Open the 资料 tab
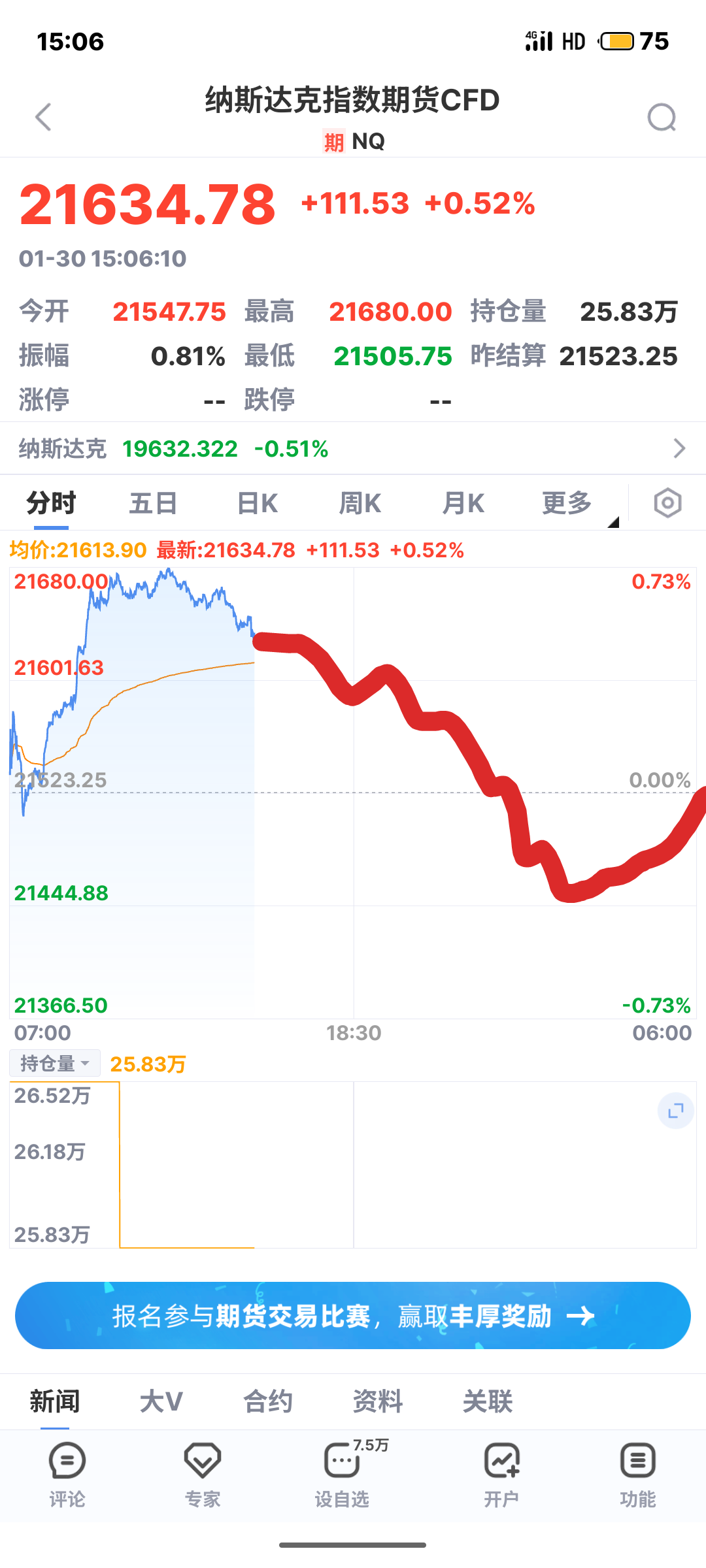The image size is (706, 1568). click(x=378, y=1401)
